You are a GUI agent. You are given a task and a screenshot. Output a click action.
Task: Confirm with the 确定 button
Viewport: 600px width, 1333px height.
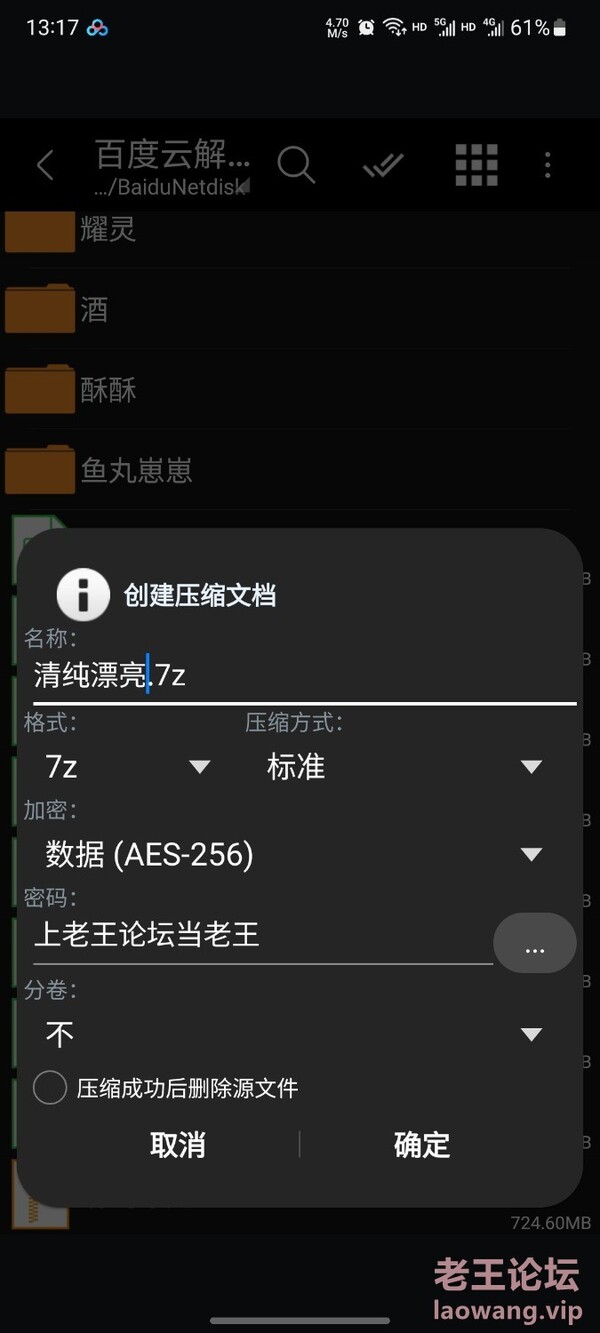pyautogui.click(x=422, y=1145)
